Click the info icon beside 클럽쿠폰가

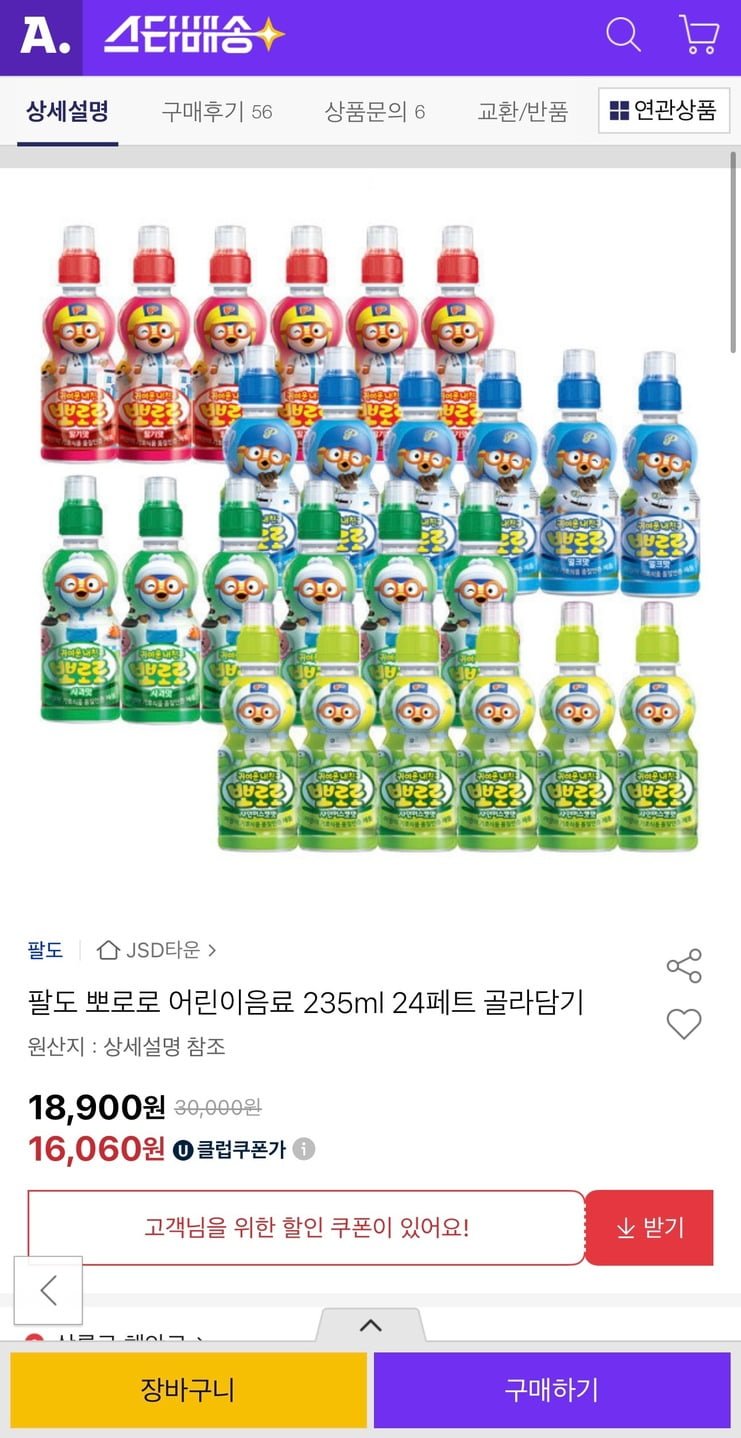303,1150
